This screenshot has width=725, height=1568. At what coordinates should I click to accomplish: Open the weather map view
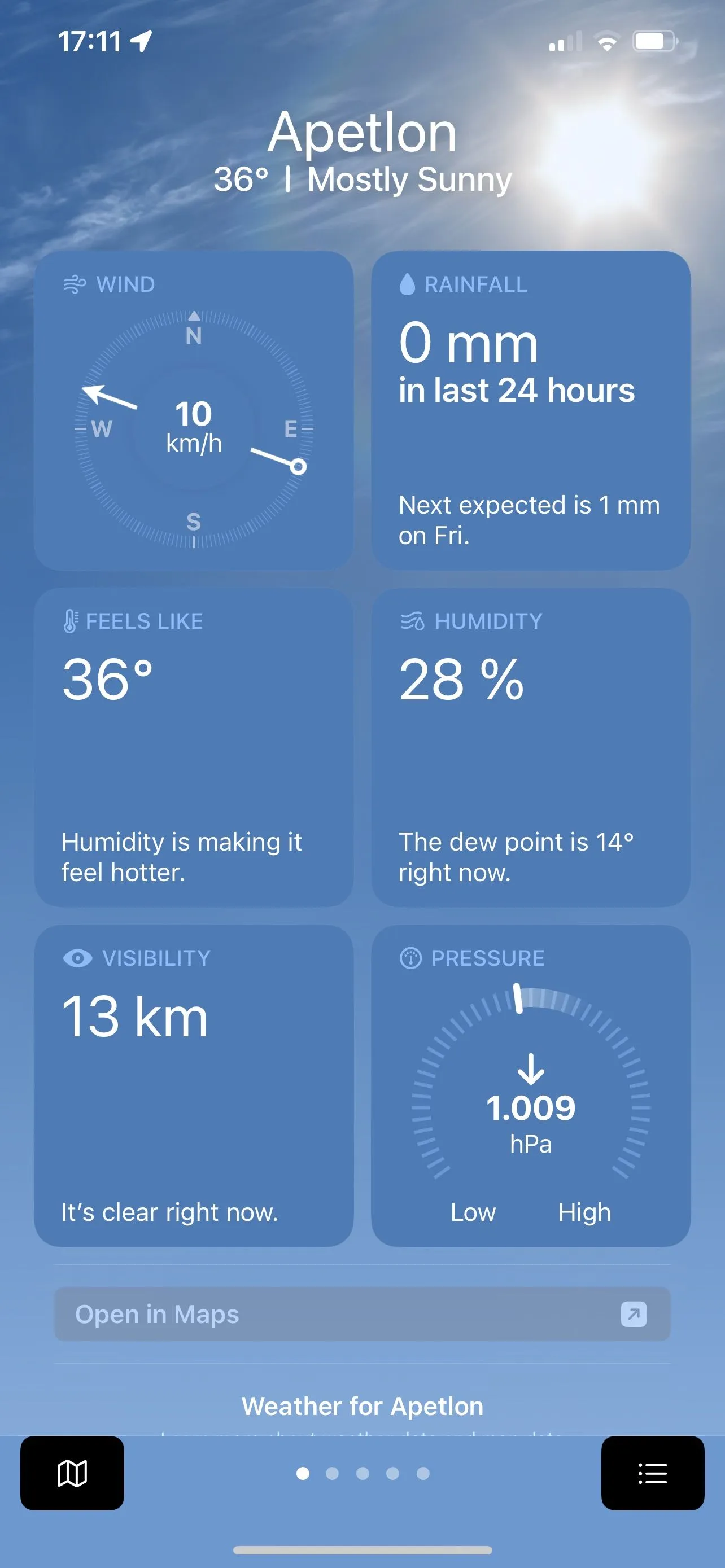click(72, 1473)
